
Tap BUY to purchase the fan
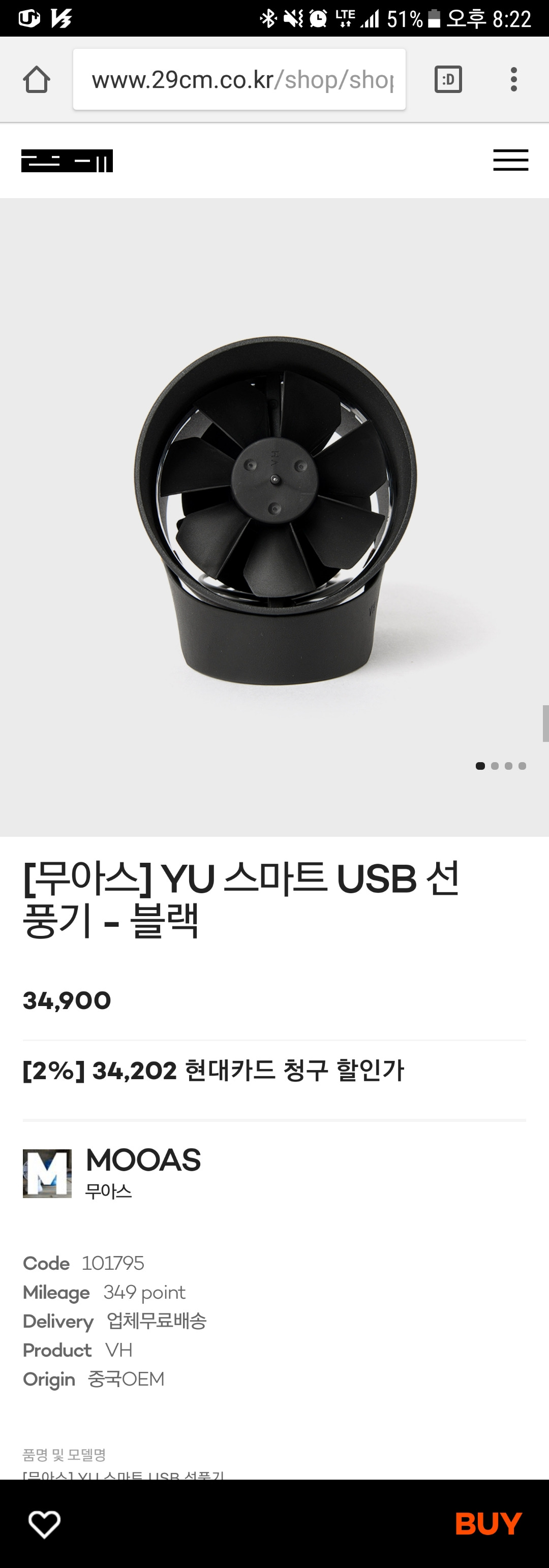(x=488, y=1524)
